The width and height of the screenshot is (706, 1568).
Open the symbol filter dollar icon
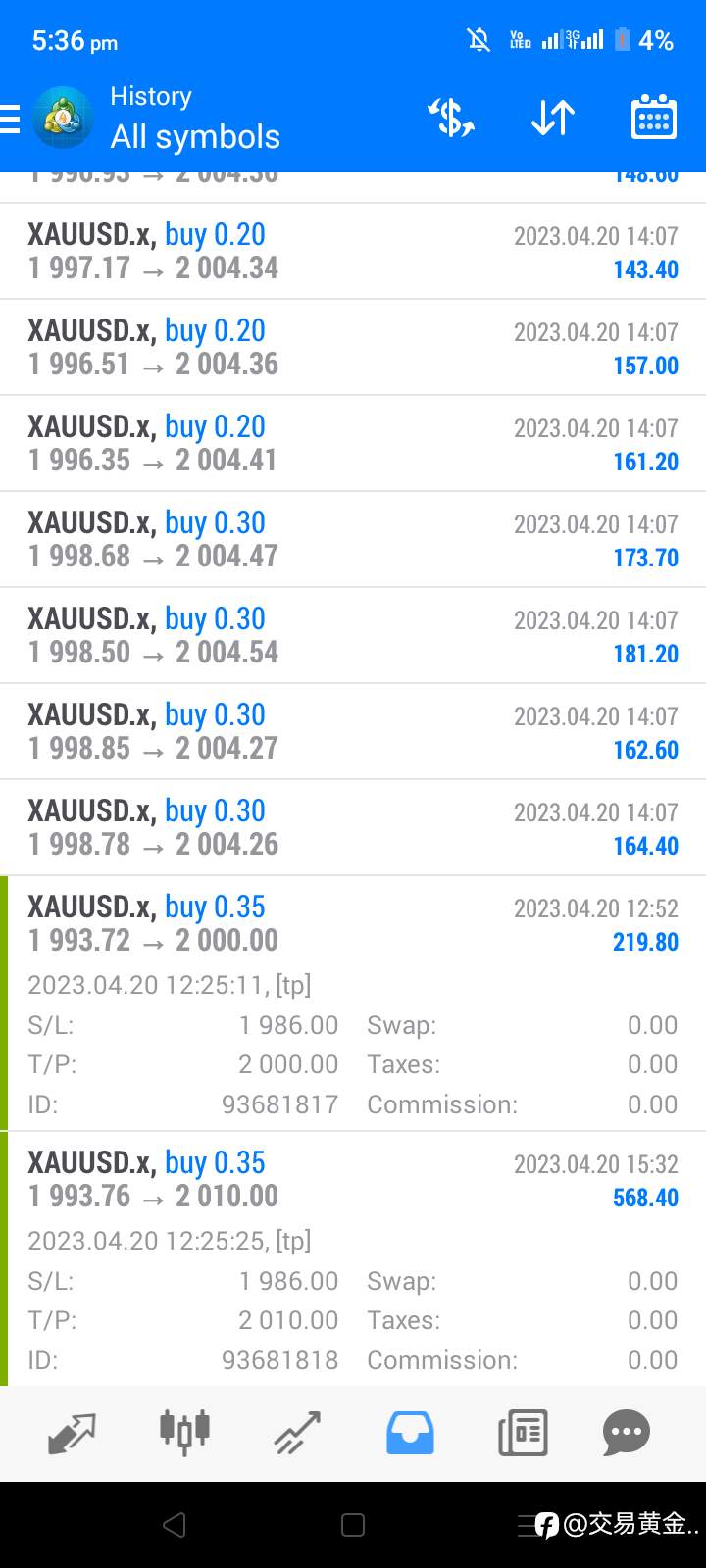coord(451,118)
